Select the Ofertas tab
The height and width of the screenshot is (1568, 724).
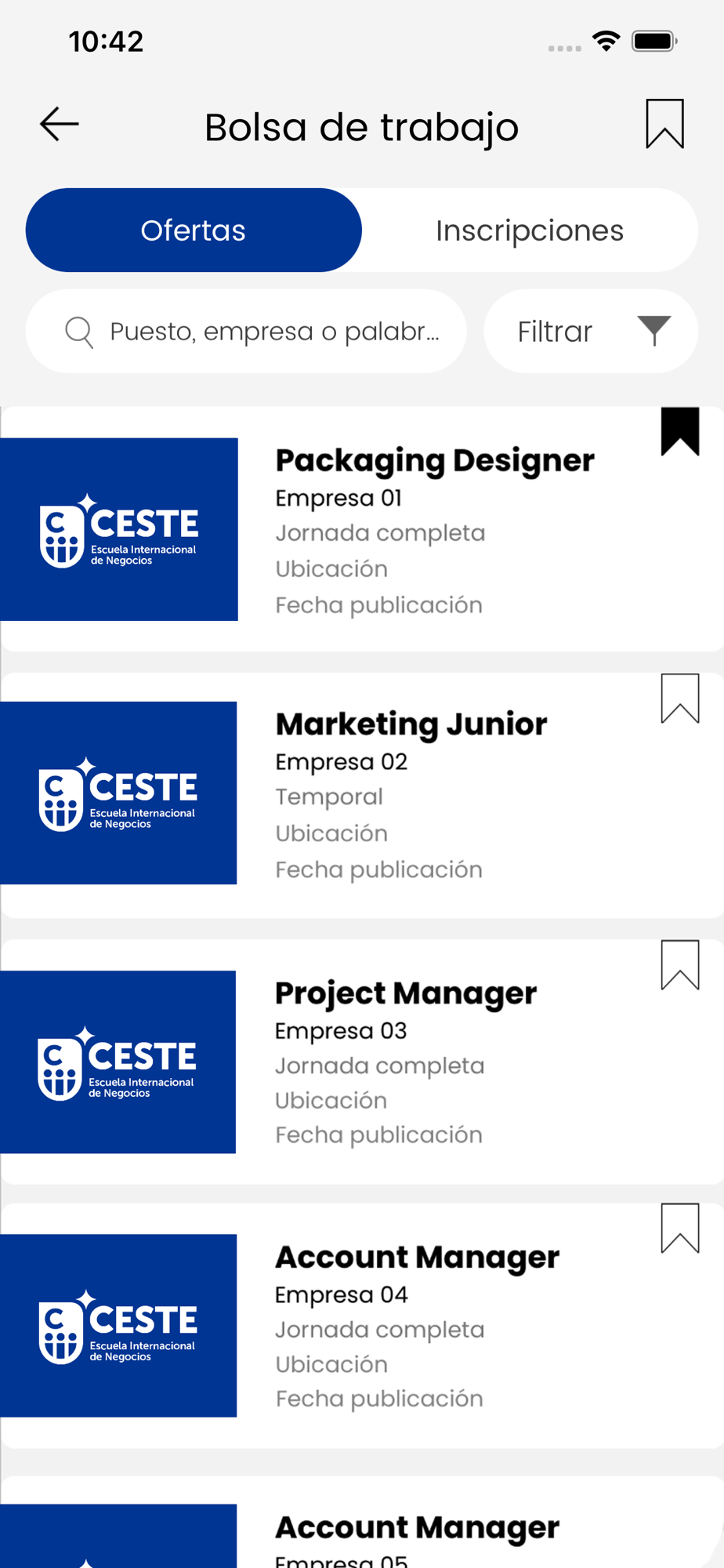pos(194,230)
